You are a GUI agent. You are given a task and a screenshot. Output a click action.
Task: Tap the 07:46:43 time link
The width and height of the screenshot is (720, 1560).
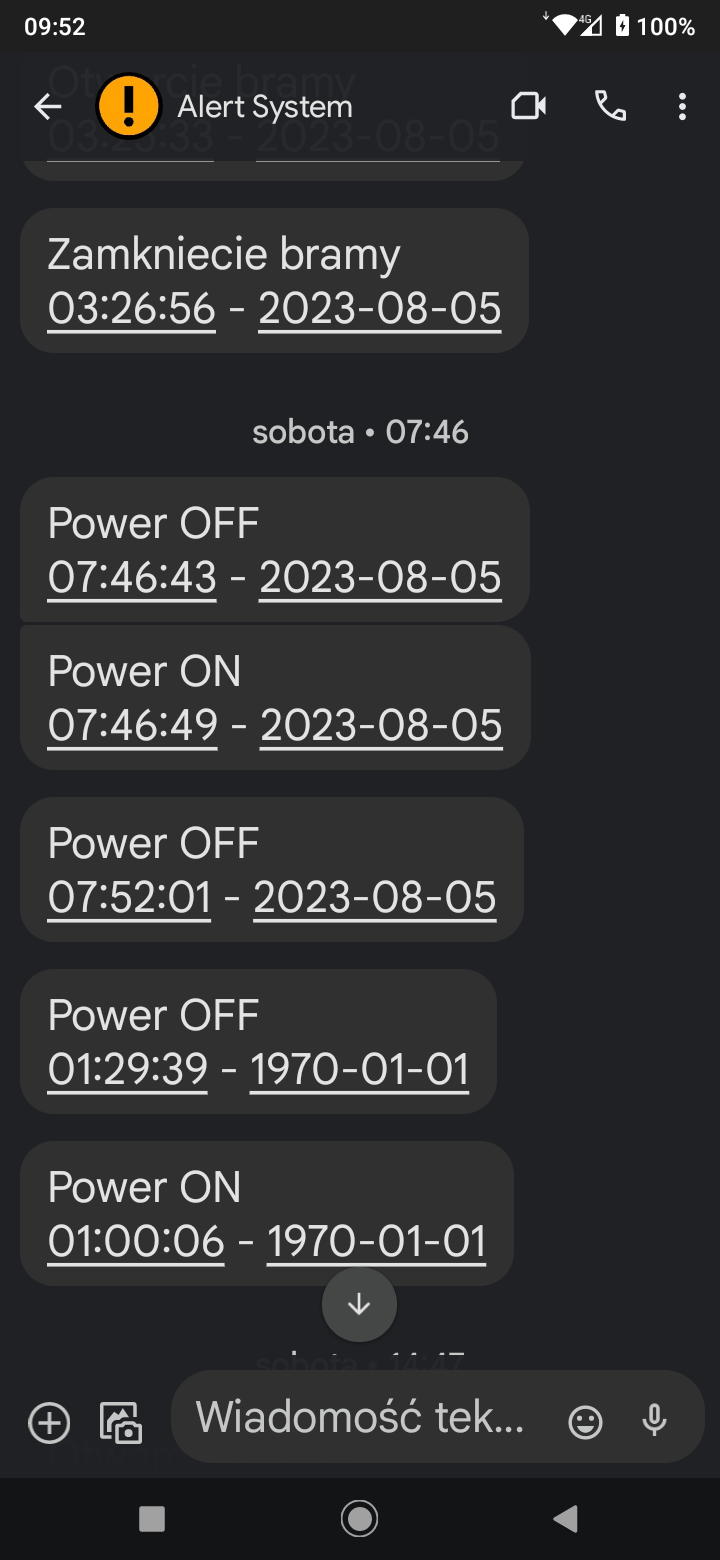click(132, 577)
